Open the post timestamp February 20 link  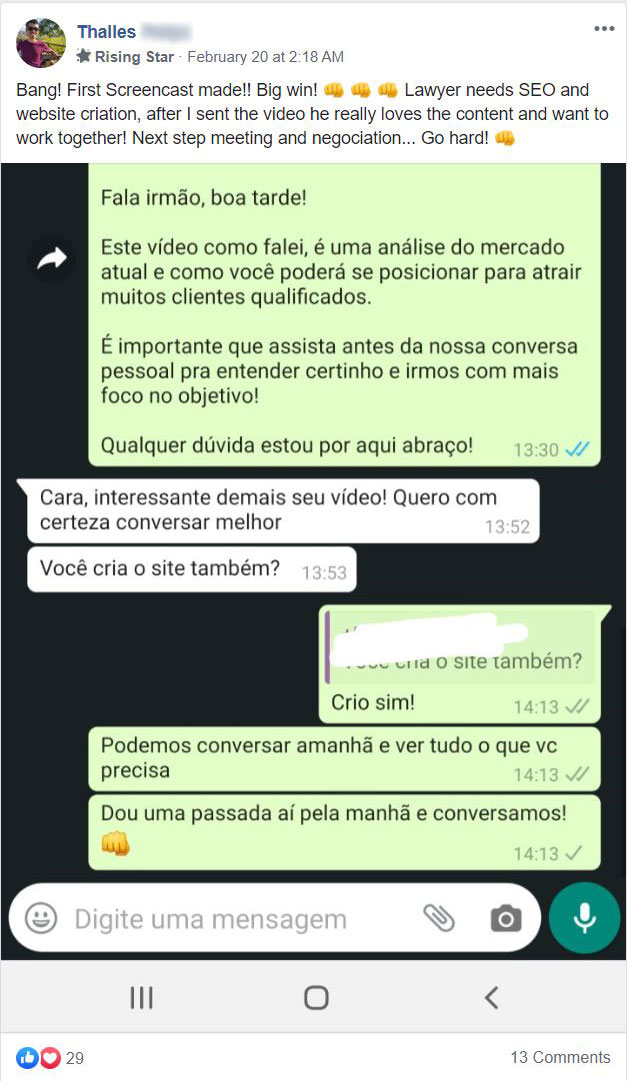pyautogui.click(x=266, y=57)
